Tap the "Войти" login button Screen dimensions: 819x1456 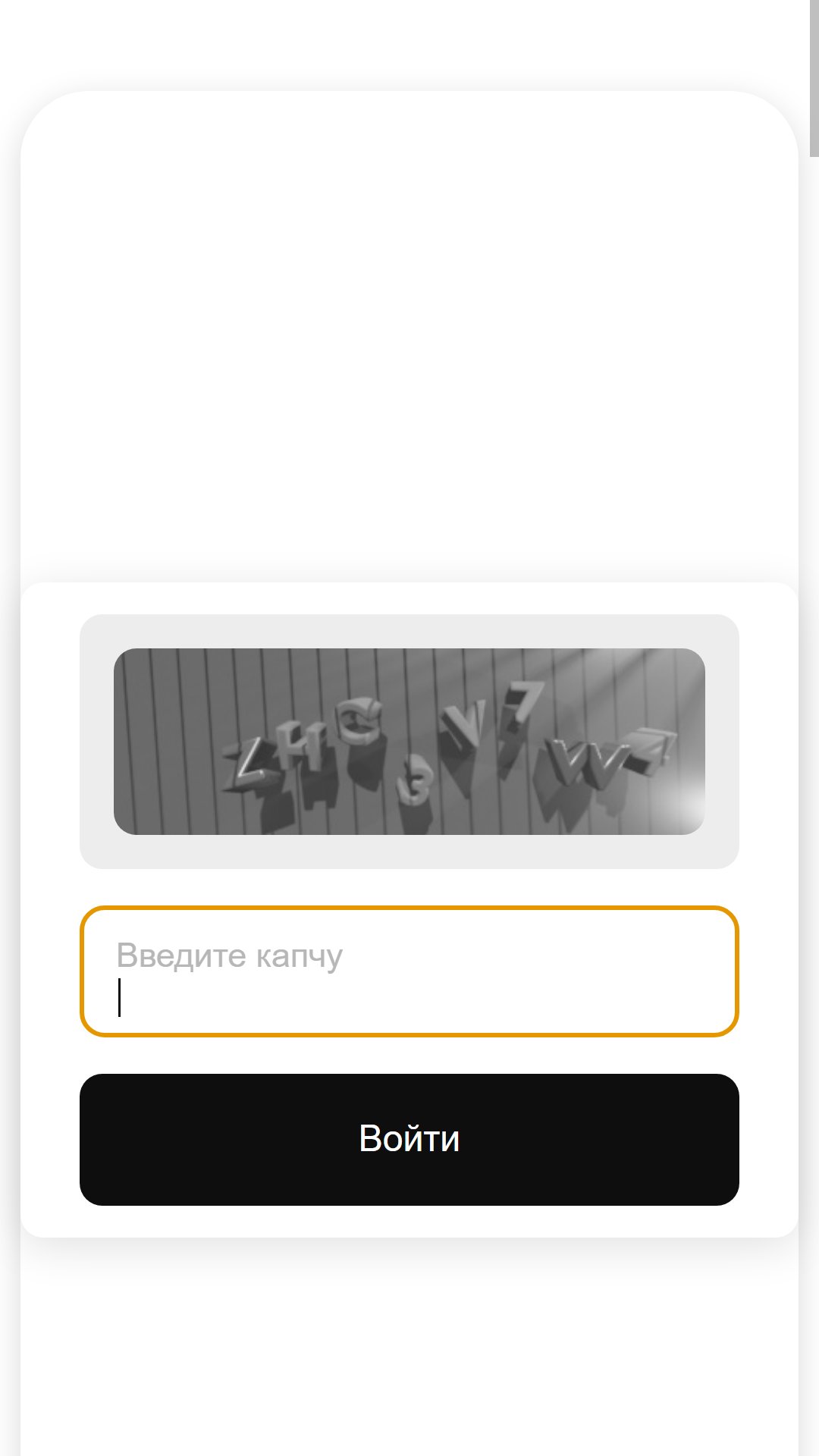409,1139
